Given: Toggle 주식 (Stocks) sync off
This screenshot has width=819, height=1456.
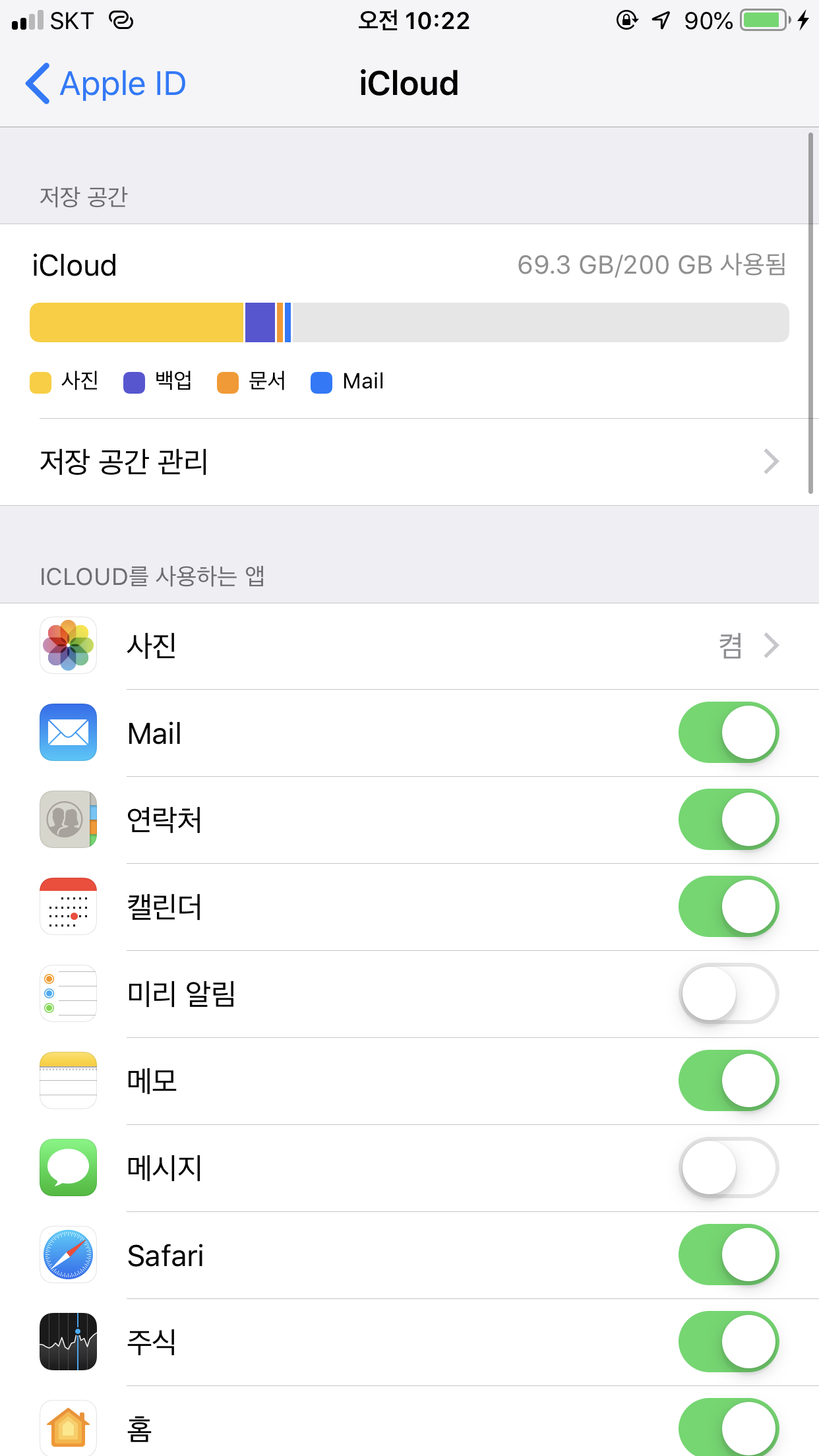Looking at the screenshot, I should (728, 1342).
